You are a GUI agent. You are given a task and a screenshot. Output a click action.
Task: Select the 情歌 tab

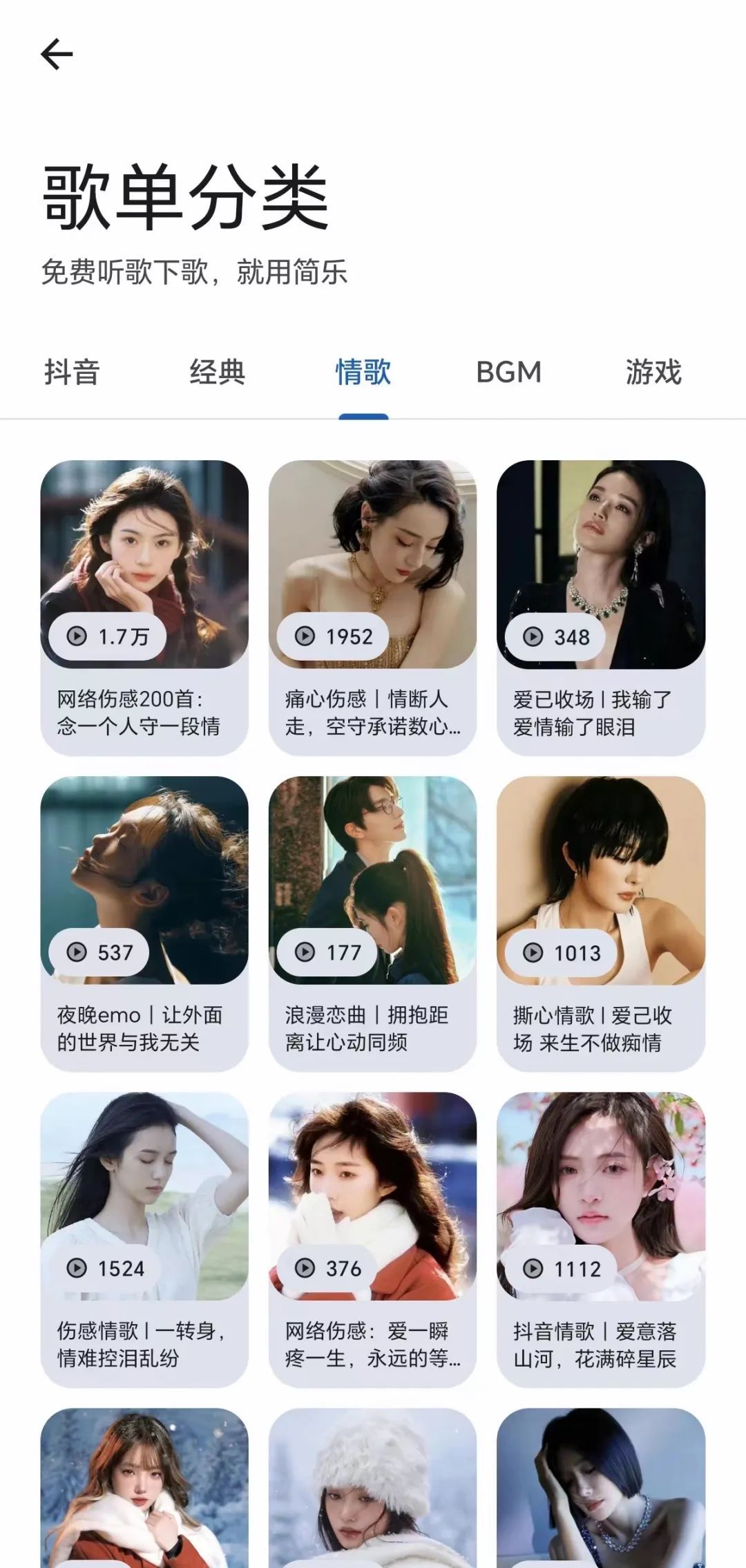tap(363, 372)
